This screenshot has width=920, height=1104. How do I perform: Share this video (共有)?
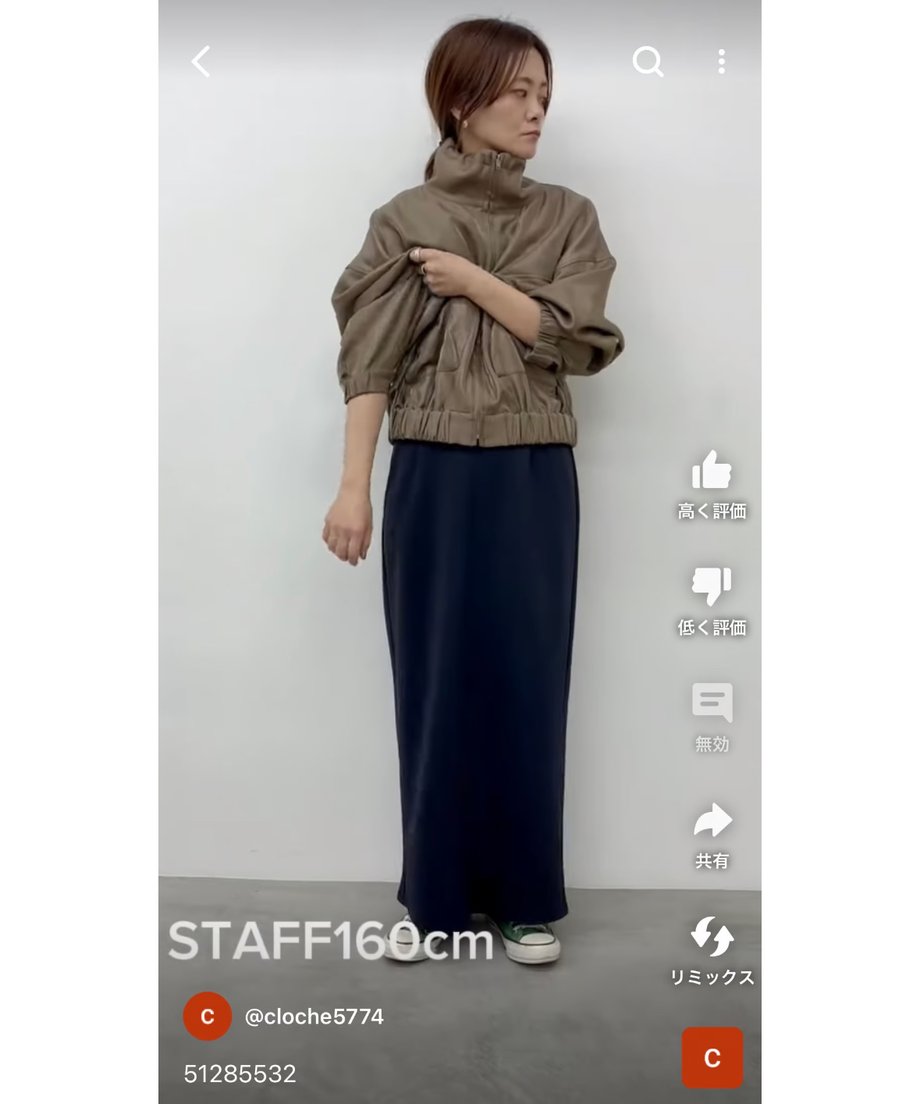pyautogui.click(x=712, y=821)
